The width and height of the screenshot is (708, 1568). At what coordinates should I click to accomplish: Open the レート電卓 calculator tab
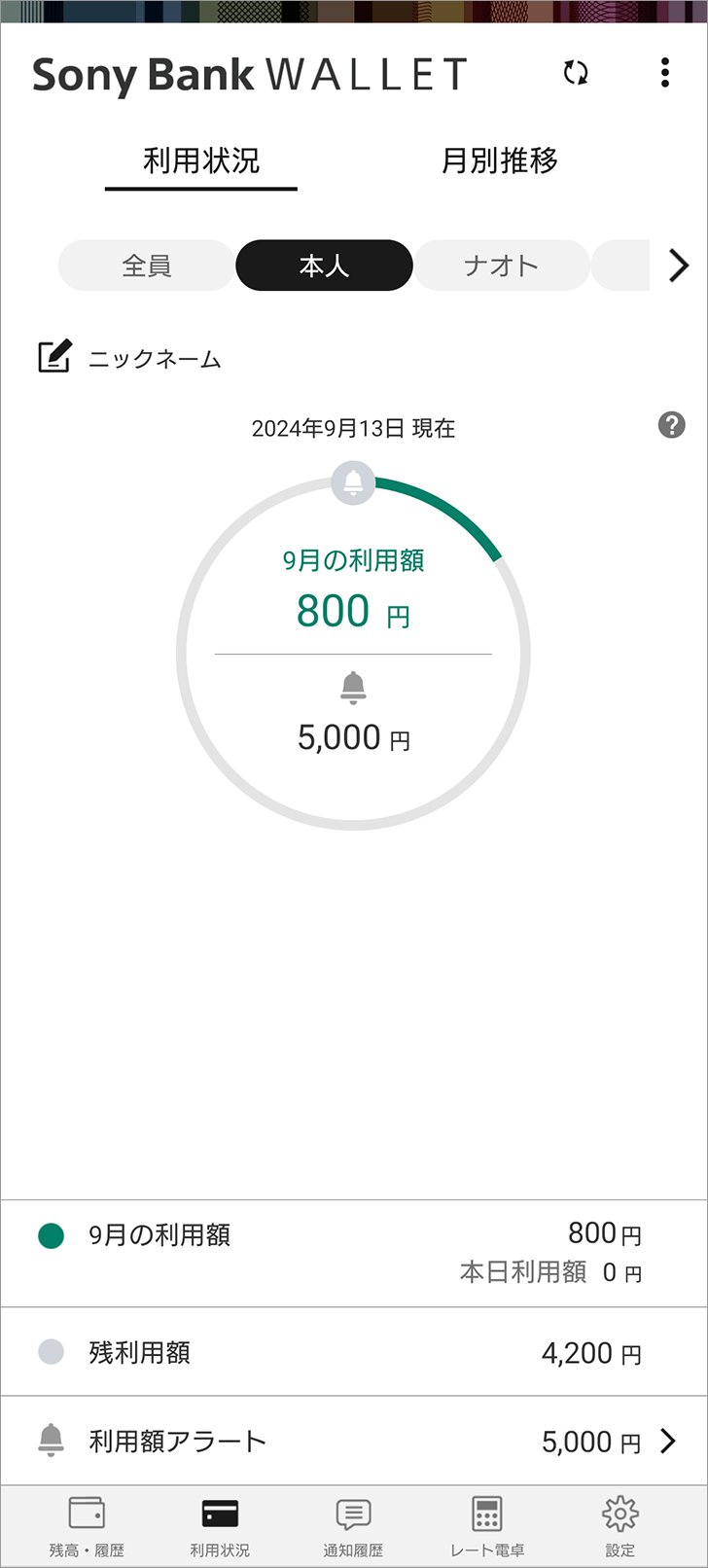[x=487, y=1526]
